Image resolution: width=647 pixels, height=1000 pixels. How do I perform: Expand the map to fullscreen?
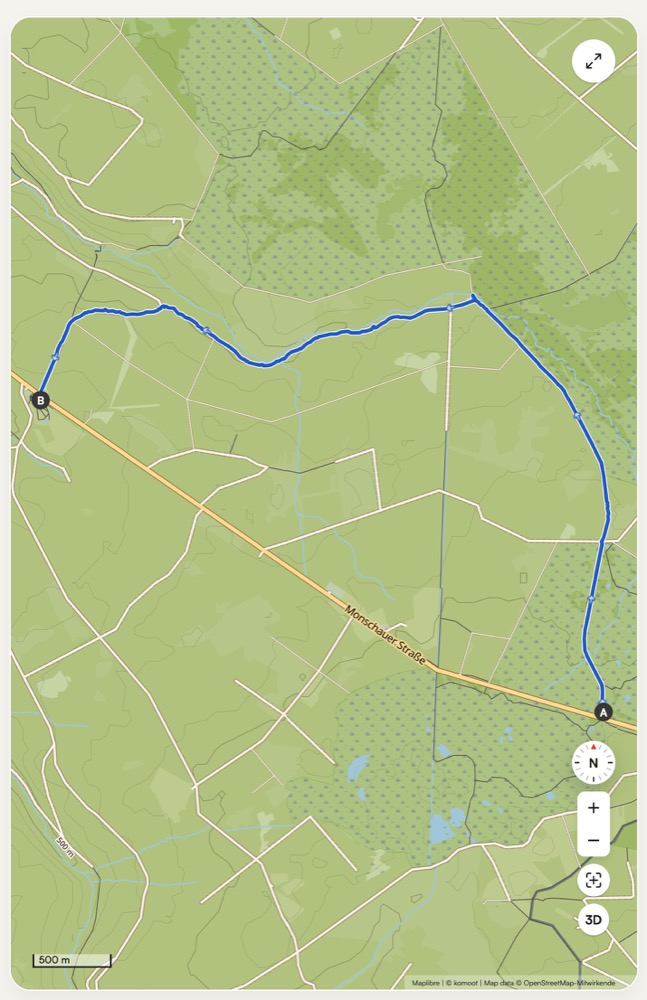594,62
